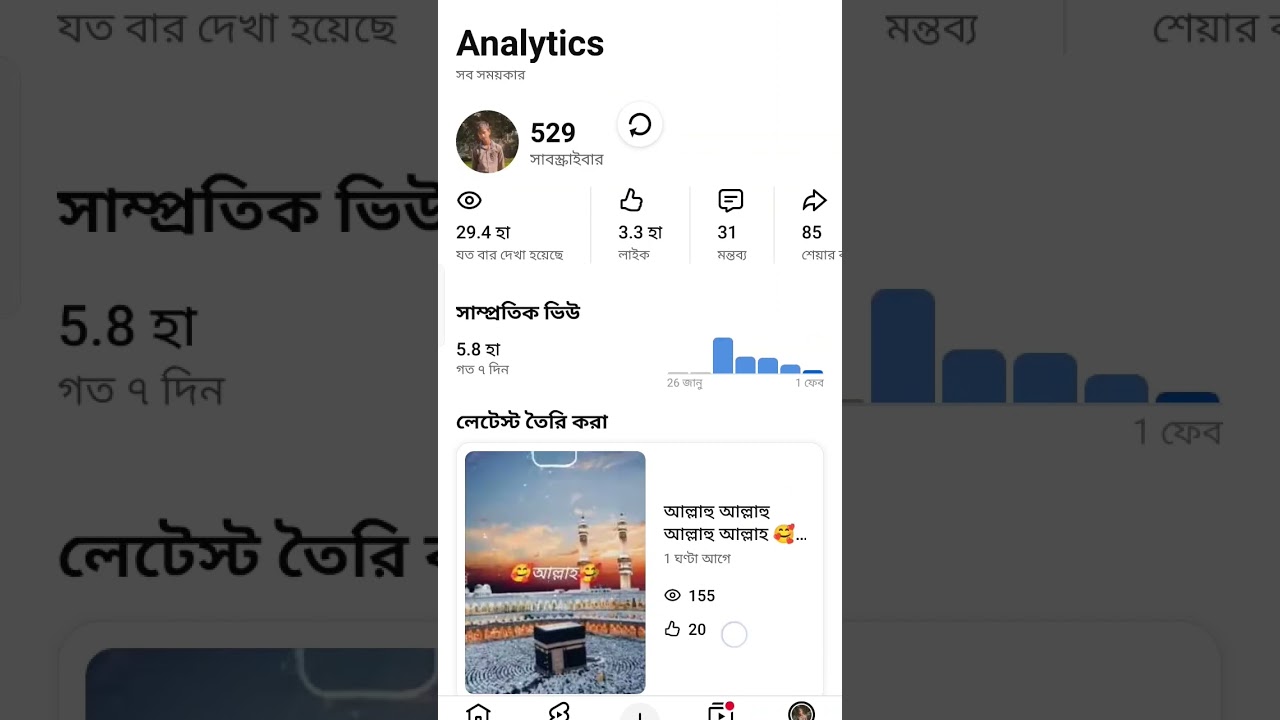The height and width of the screenshot is (720, 1280).
Task: Open the Subscriptions tab
Action: click(x=721, y=712)
